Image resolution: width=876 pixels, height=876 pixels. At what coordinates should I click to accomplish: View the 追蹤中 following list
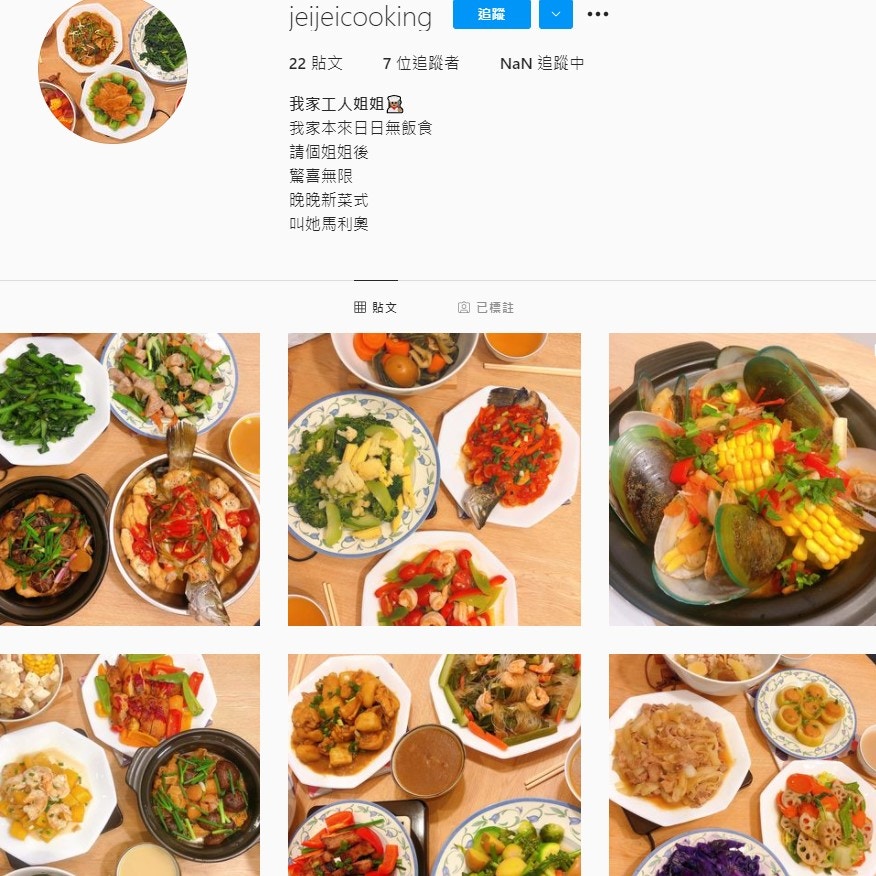click(542, 63)
